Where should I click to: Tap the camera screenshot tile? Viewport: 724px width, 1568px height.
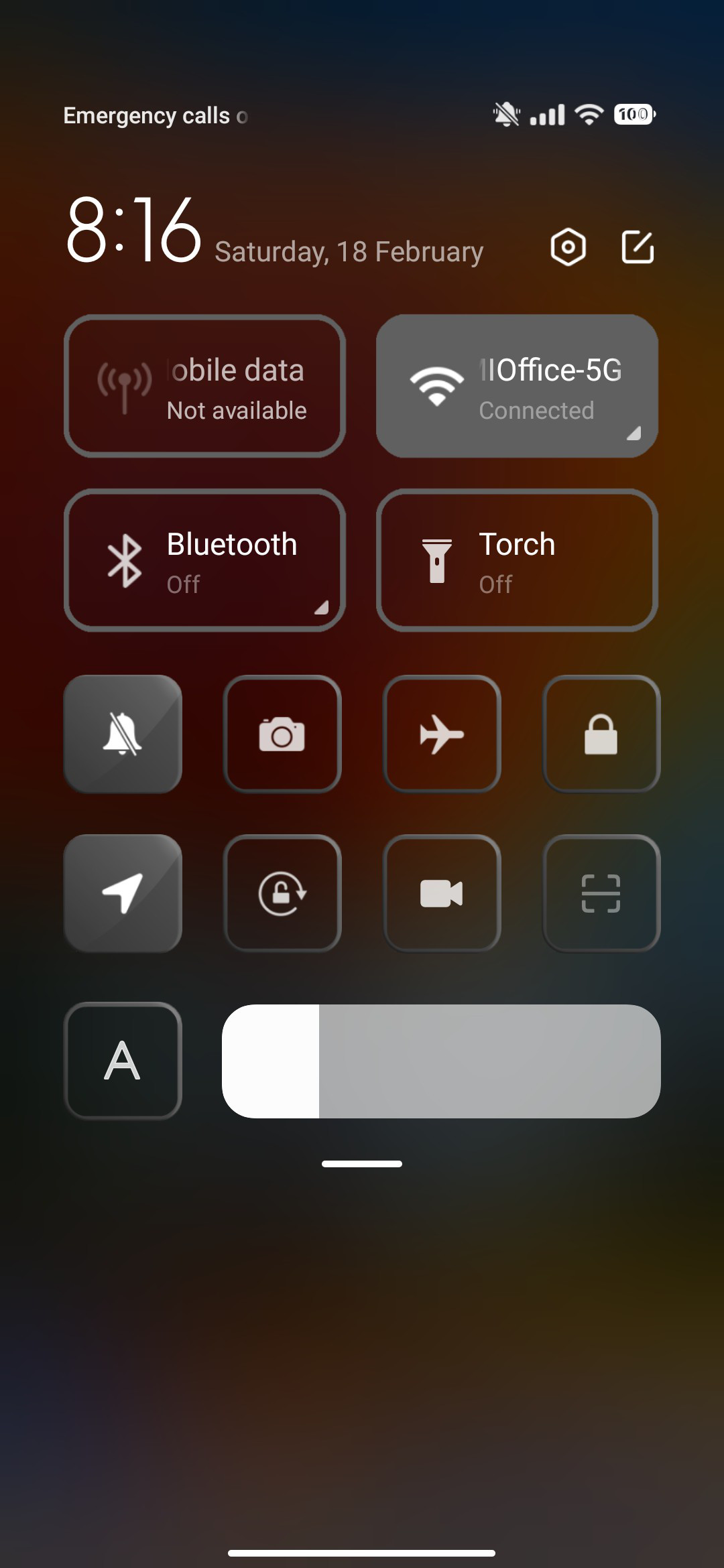click(282, 734)
